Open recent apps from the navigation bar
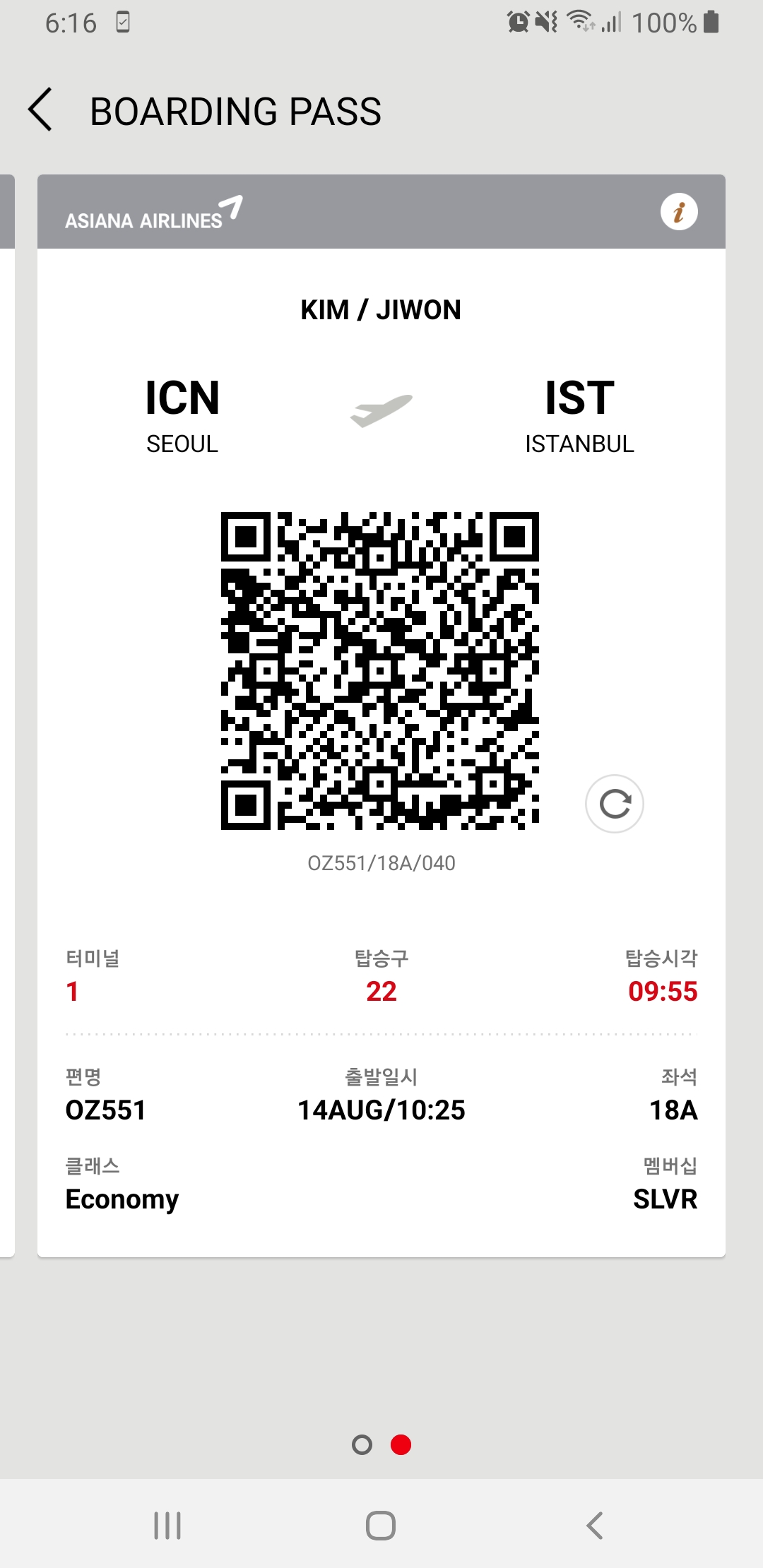Viewport: 763px width, 1568px height. click(x=167, y=1526)
